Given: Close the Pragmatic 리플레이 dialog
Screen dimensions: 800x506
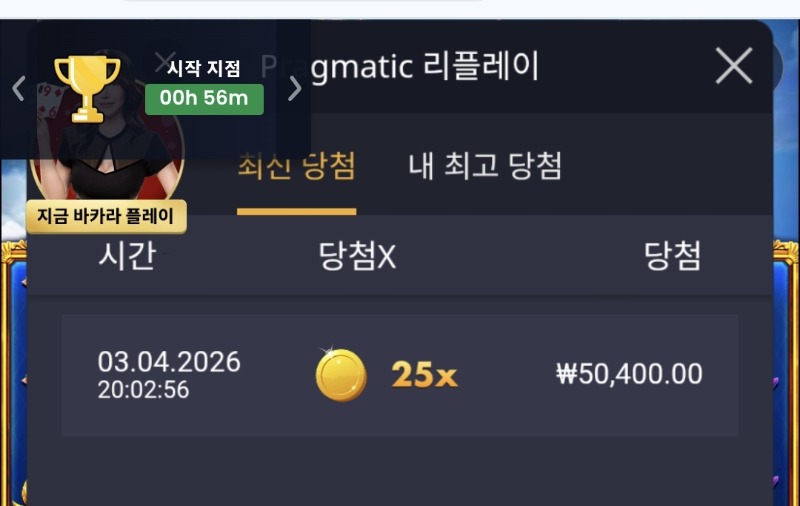Looking at the screenshot, I should point(734,67).
